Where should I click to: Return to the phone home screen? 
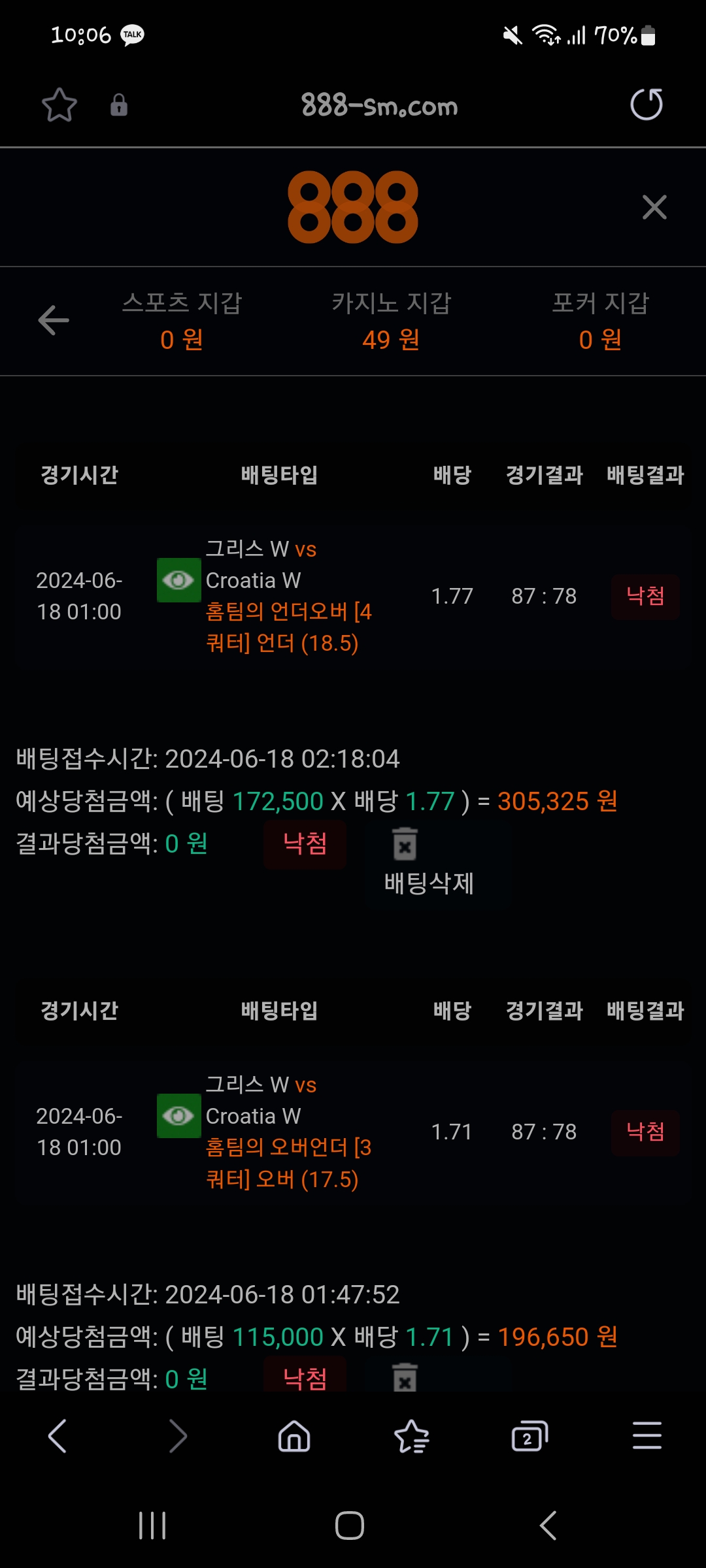(x=350, y=1526)
